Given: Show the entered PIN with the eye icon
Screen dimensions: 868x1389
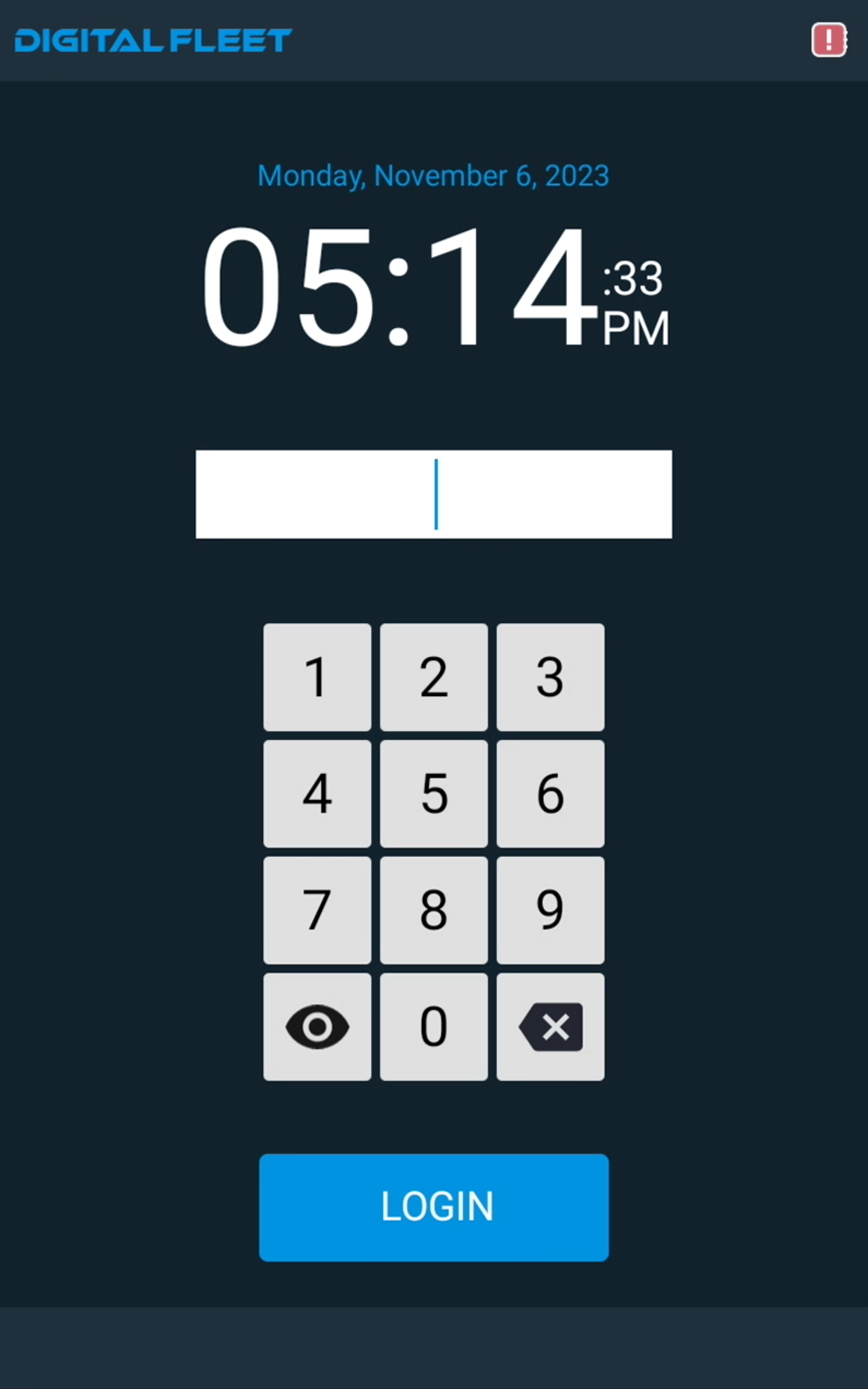Looking at the screenshot, I should 317,1026.
